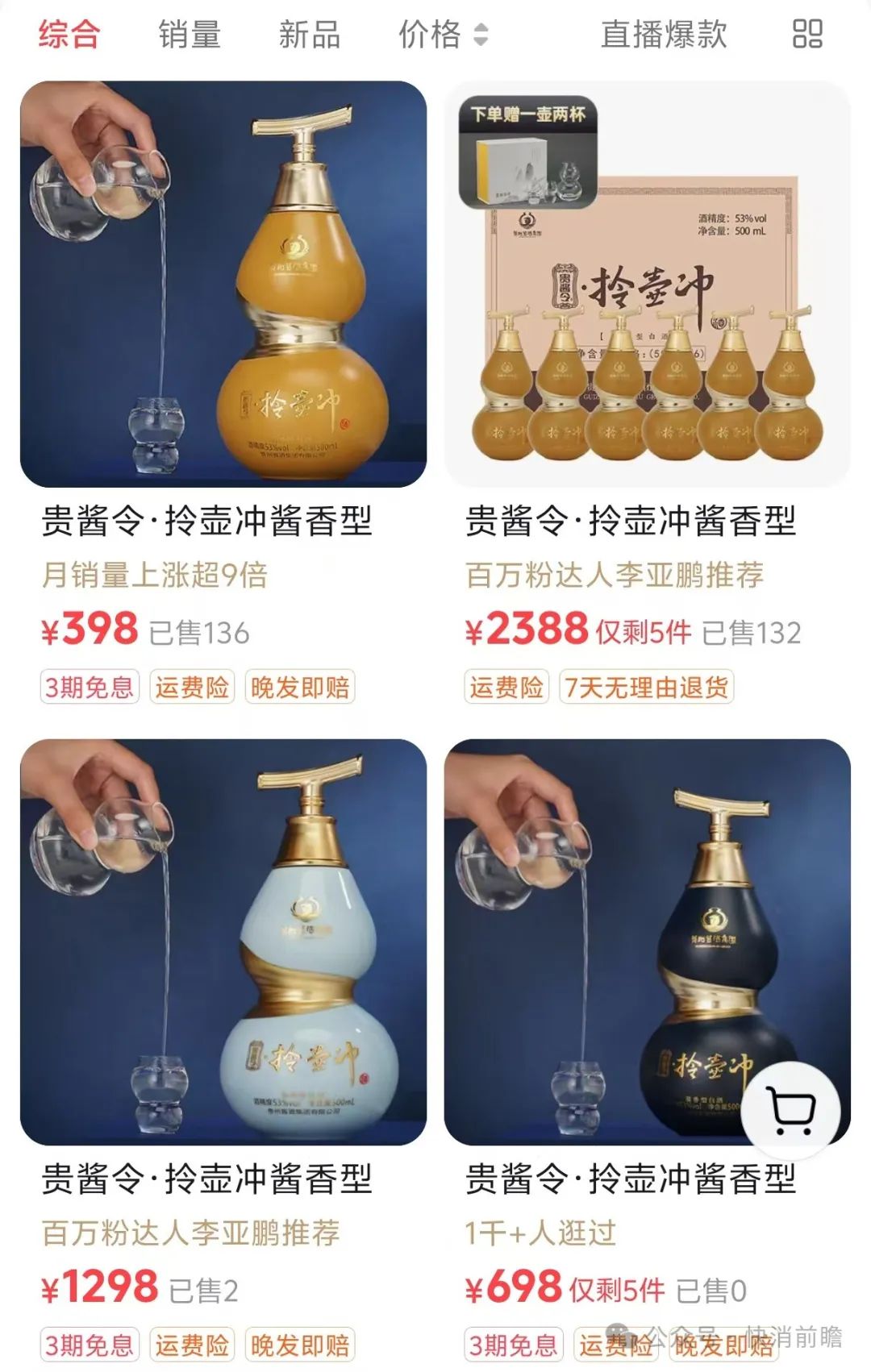The image size is (871, 1372).
Task: Toggle the grid layout view icon
Action: point(807,34)
